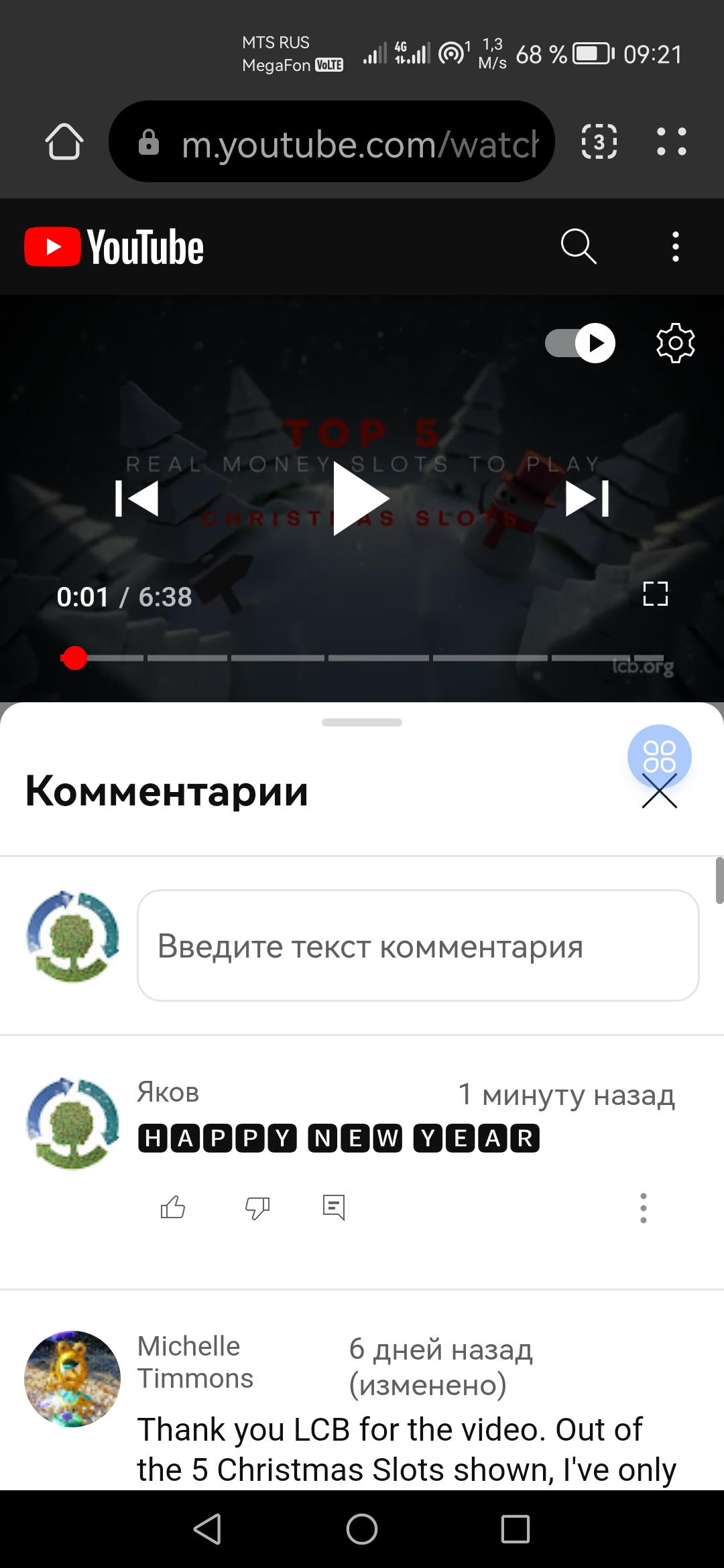Skip to the next video
The height and width of the screenshot is (1568, 724).
point(587,499)
